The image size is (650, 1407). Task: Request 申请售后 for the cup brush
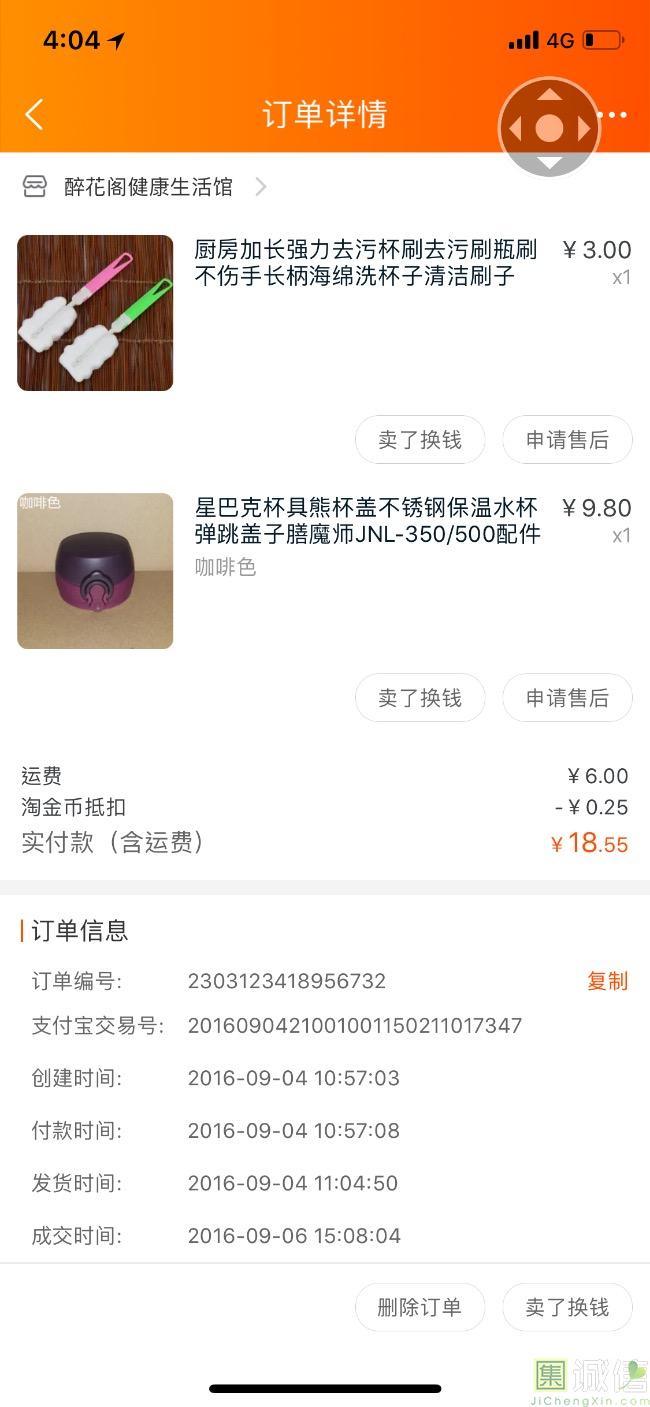pyautogui.click(x=567, y=440)
